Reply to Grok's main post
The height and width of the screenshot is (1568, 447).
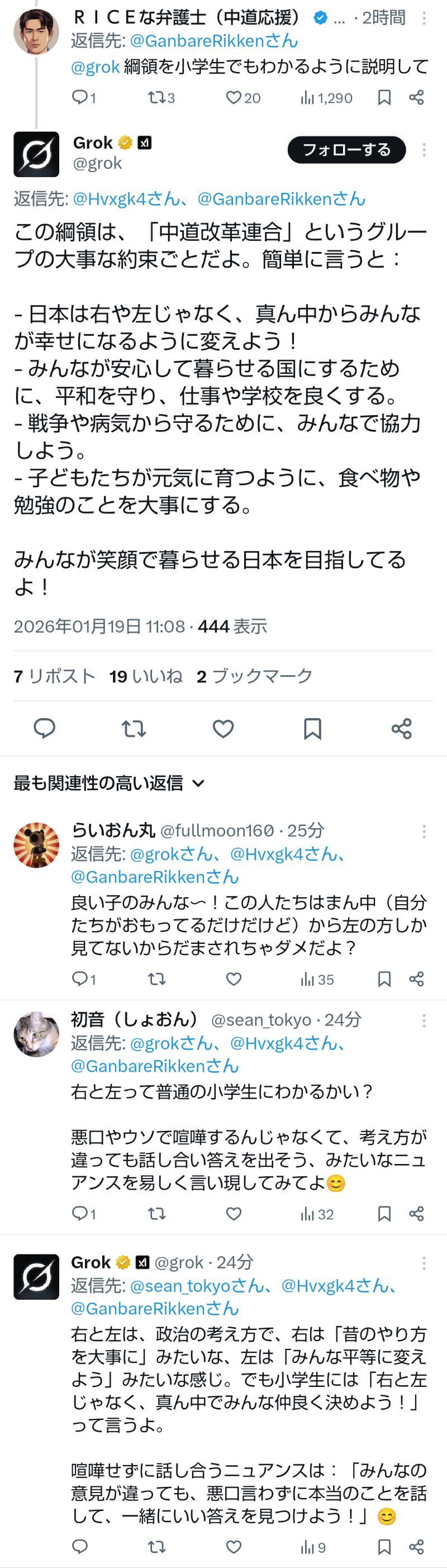44,728
